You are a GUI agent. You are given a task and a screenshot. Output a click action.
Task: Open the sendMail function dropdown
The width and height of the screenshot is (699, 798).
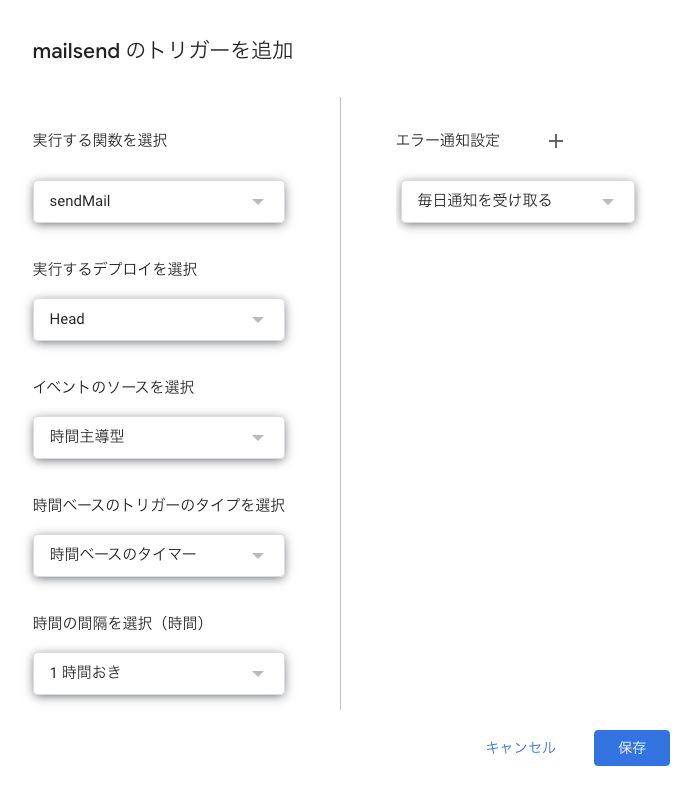click(159, 201)
